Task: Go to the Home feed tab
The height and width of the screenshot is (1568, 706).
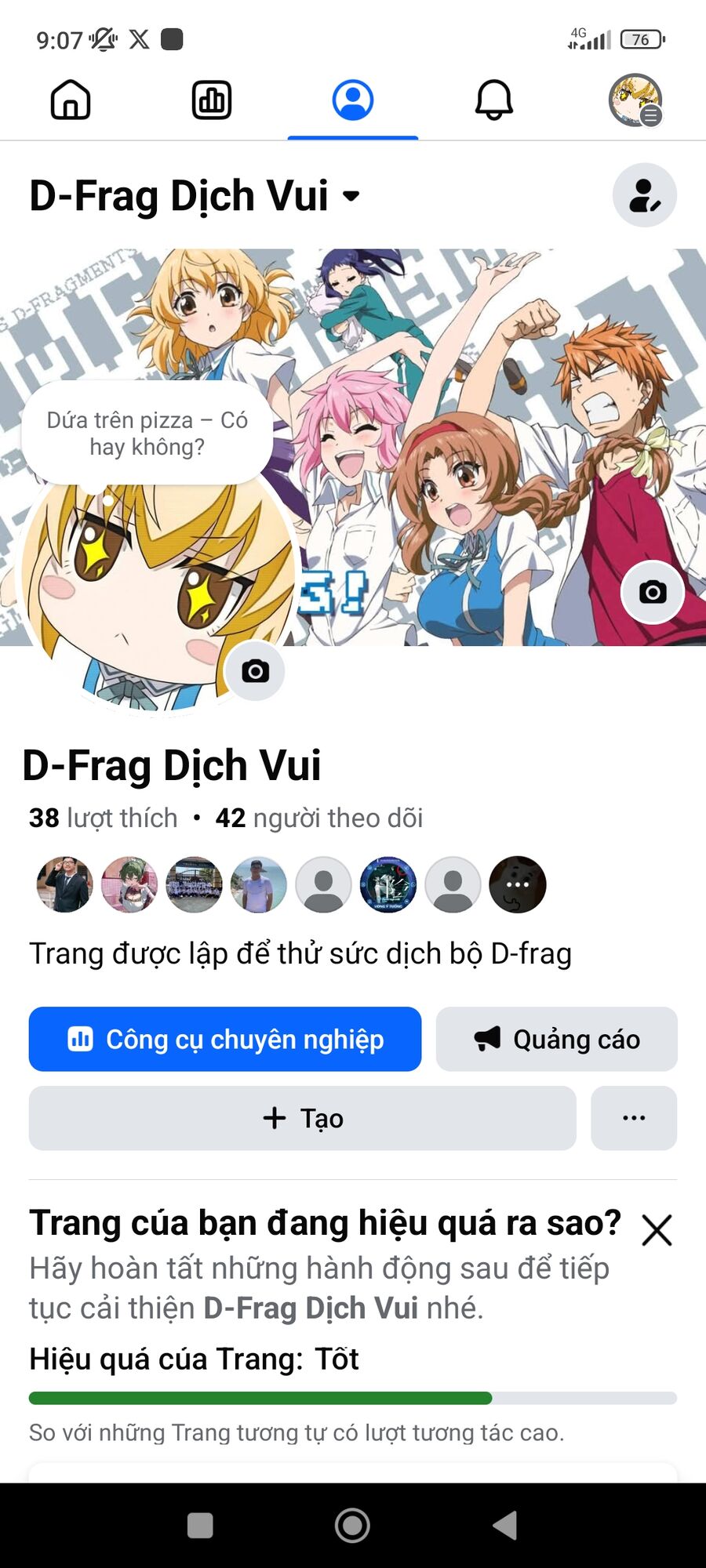Action: pos(71,100)
